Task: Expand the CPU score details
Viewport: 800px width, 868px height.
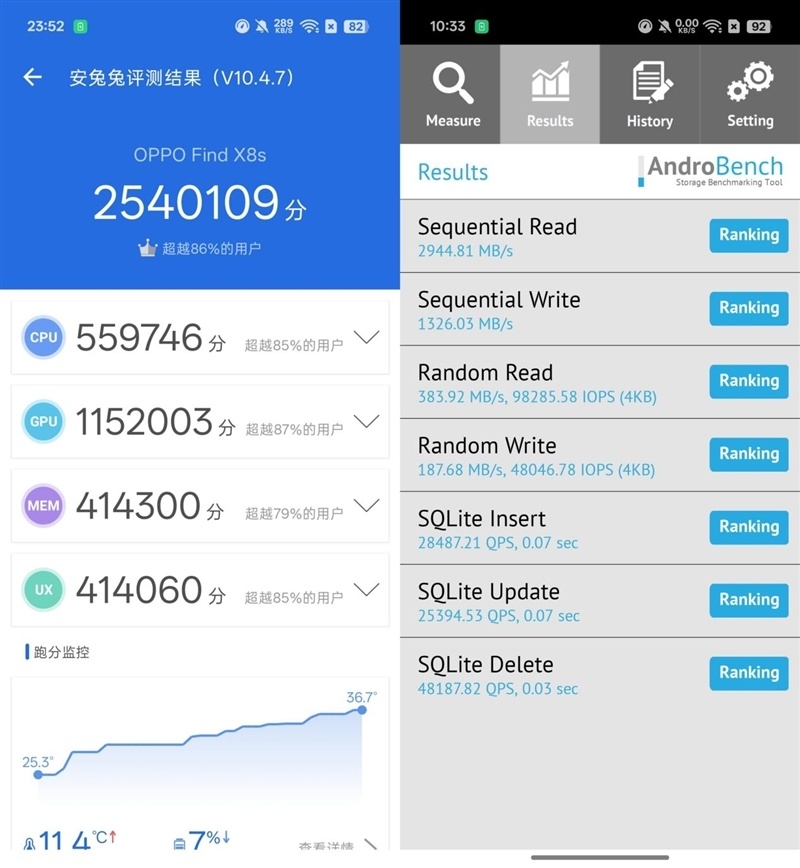Action: (x=367, y=337)
